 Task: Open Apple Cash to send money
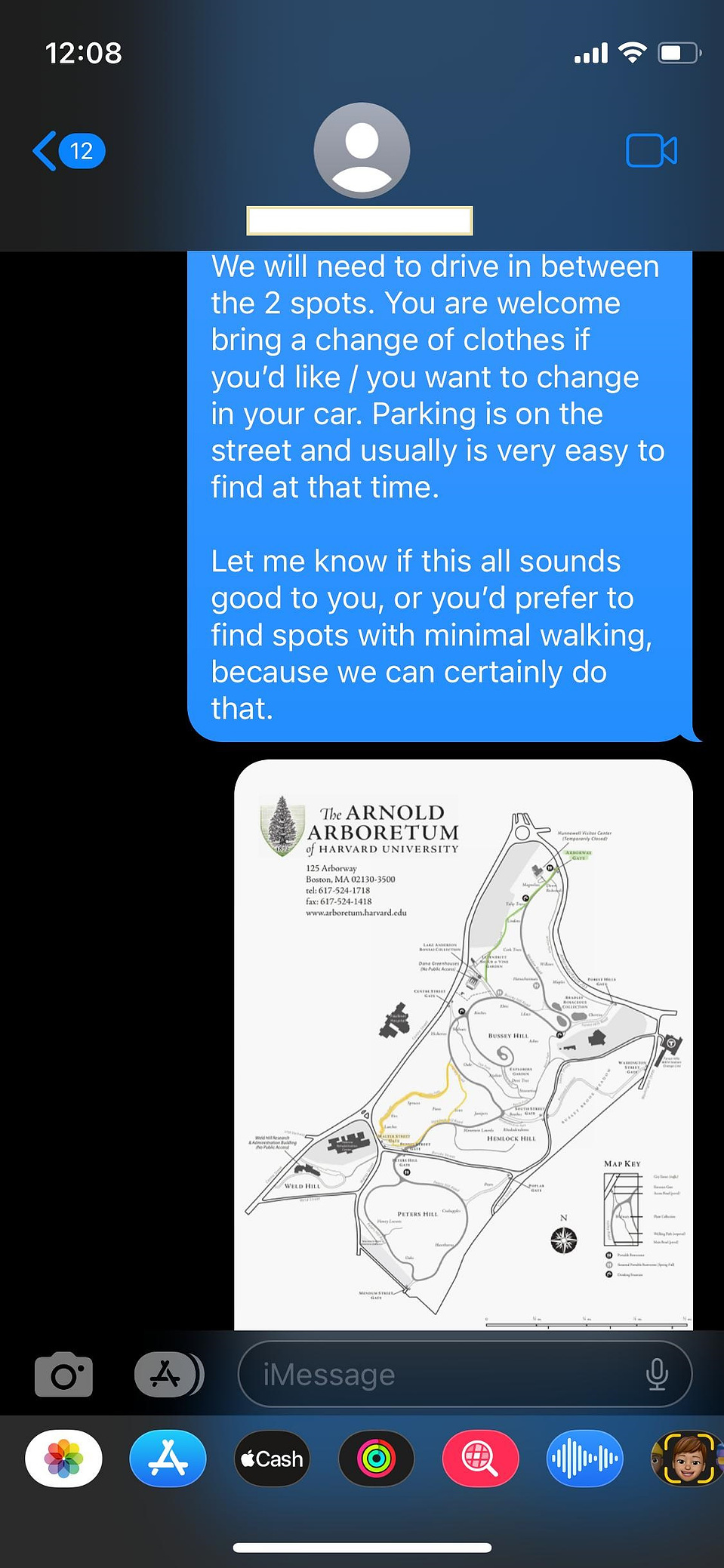tap(272, 1459)
